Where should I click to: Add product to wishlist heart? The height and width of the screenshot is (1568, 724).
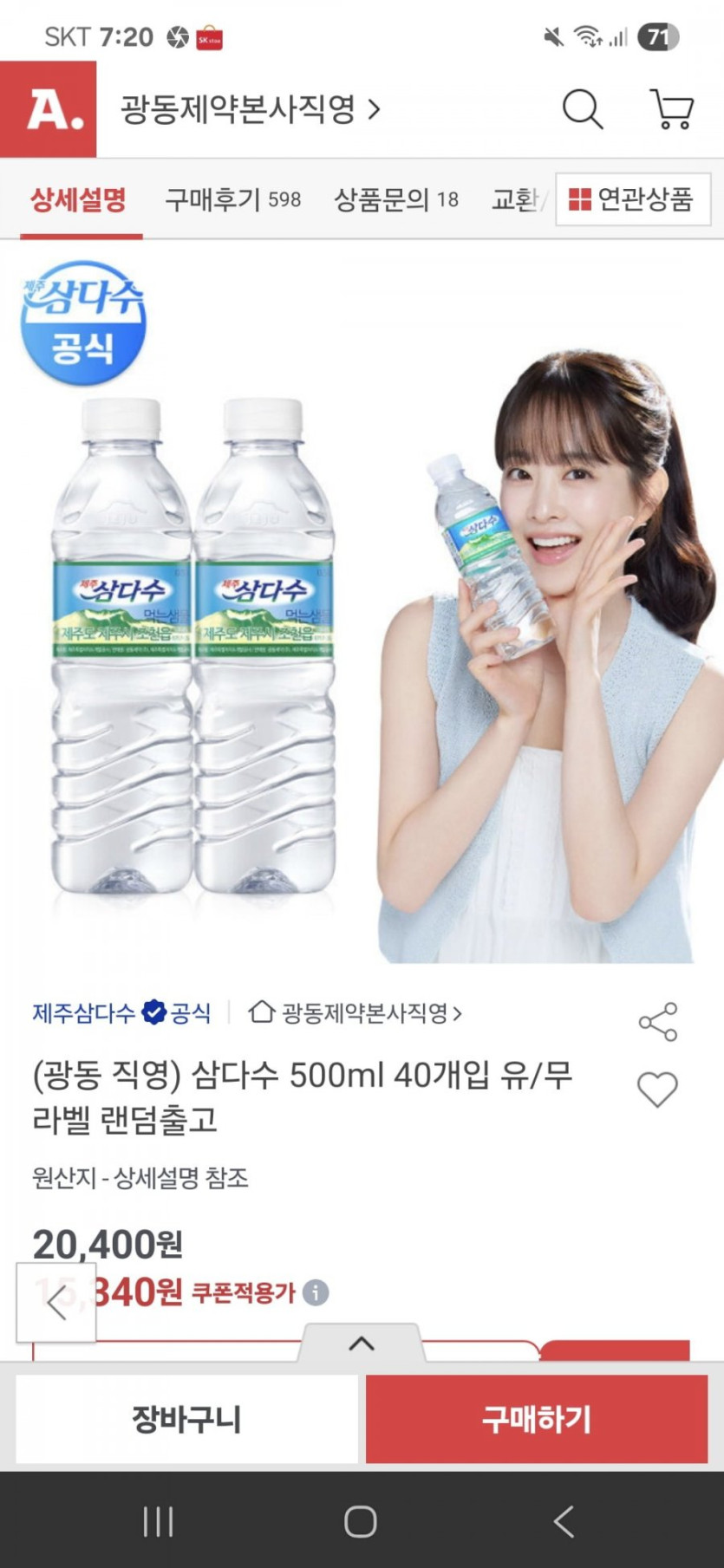click(x=657, y=1089)
